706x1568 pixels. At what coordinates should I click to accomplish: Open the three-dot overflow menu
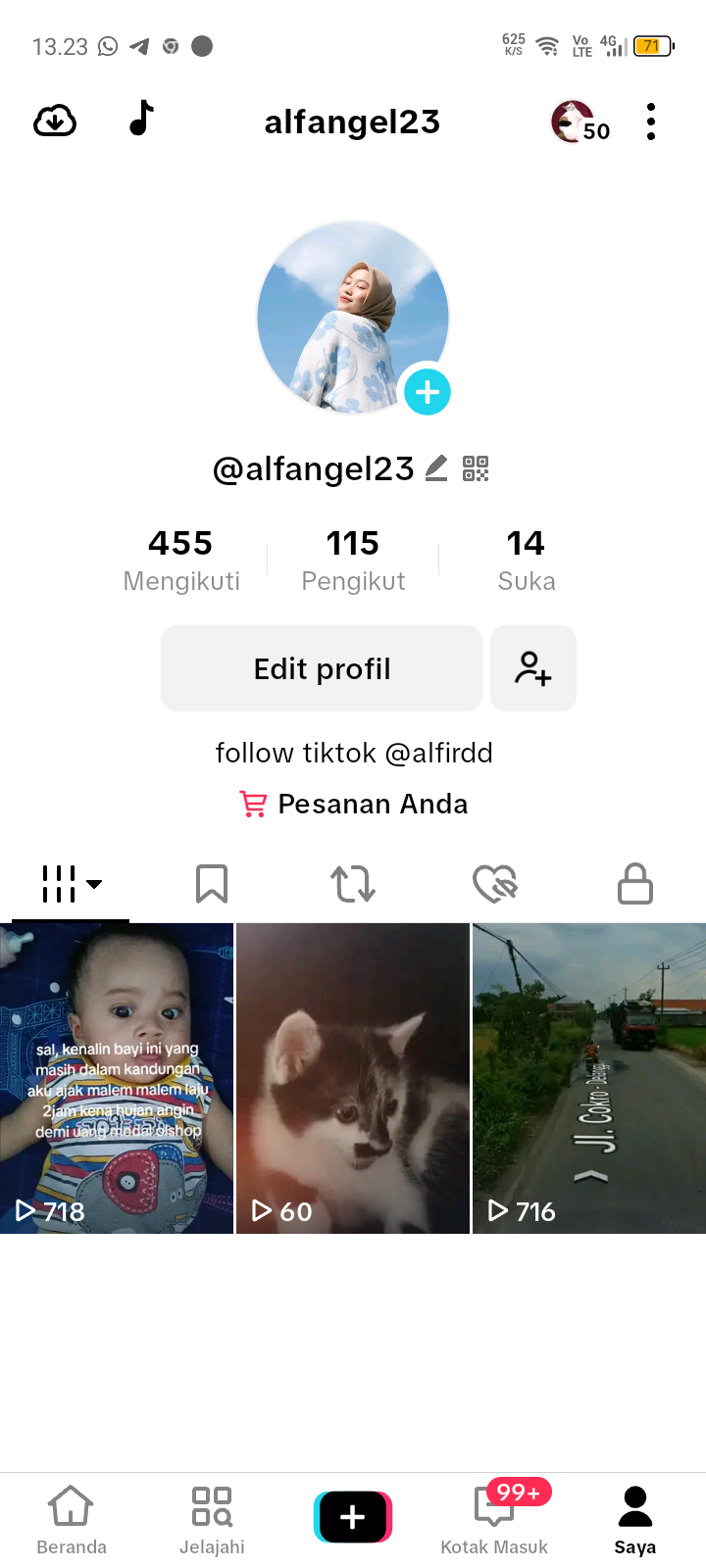point(651,122)
